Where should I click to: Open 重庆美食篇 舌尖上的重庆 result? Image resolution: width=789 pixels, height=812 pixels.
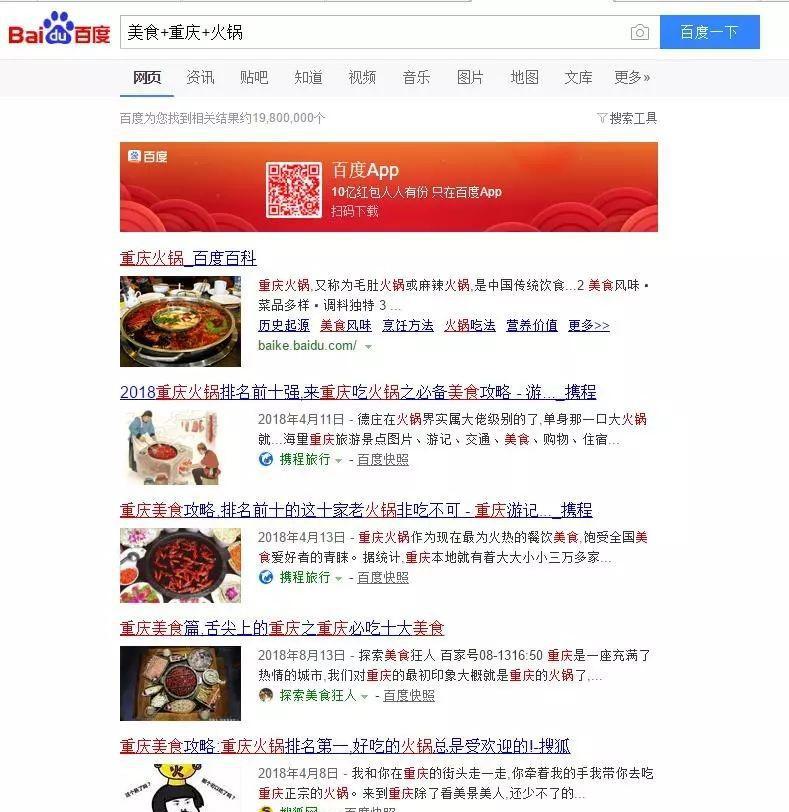click(x=282, y=628)
